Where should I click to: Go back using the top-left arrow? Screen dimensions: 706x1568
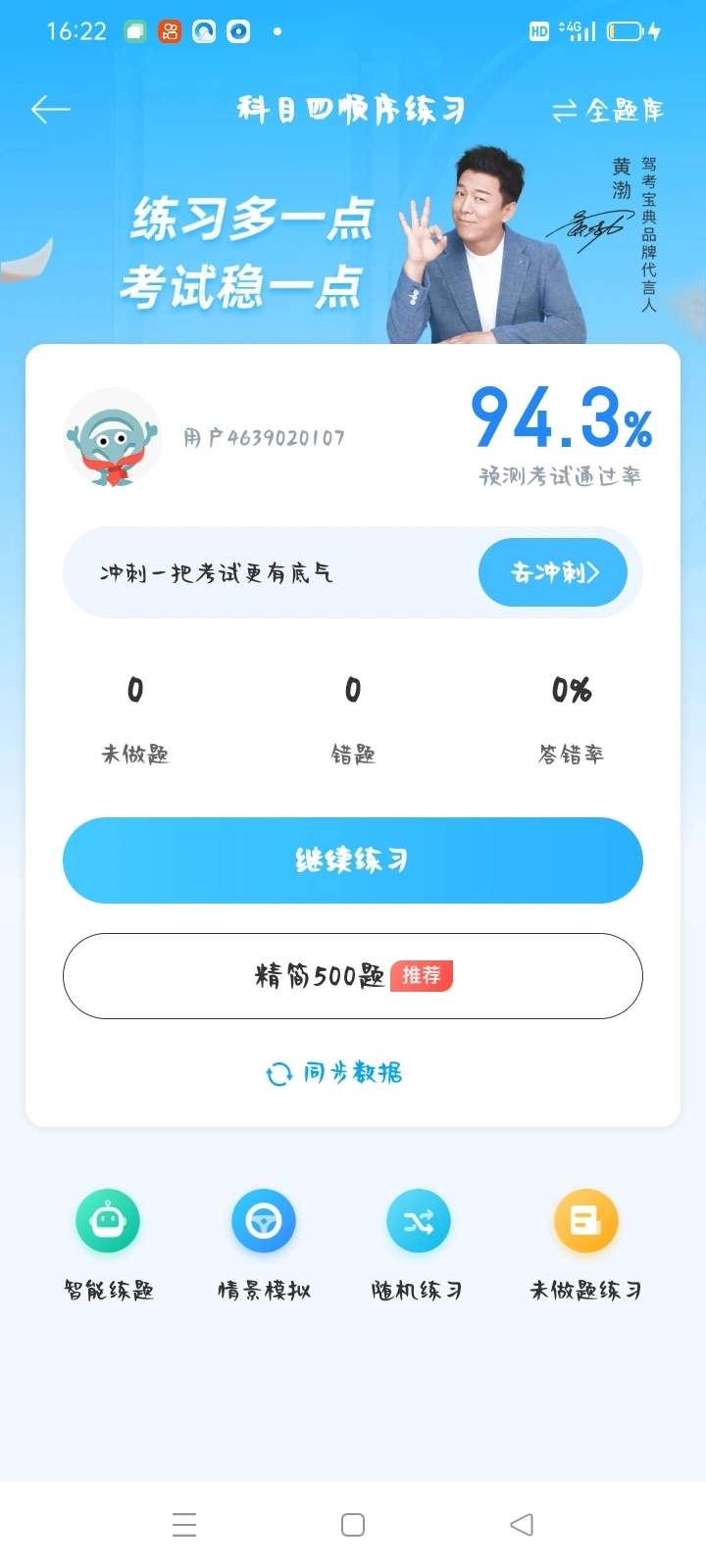point(51,110)
